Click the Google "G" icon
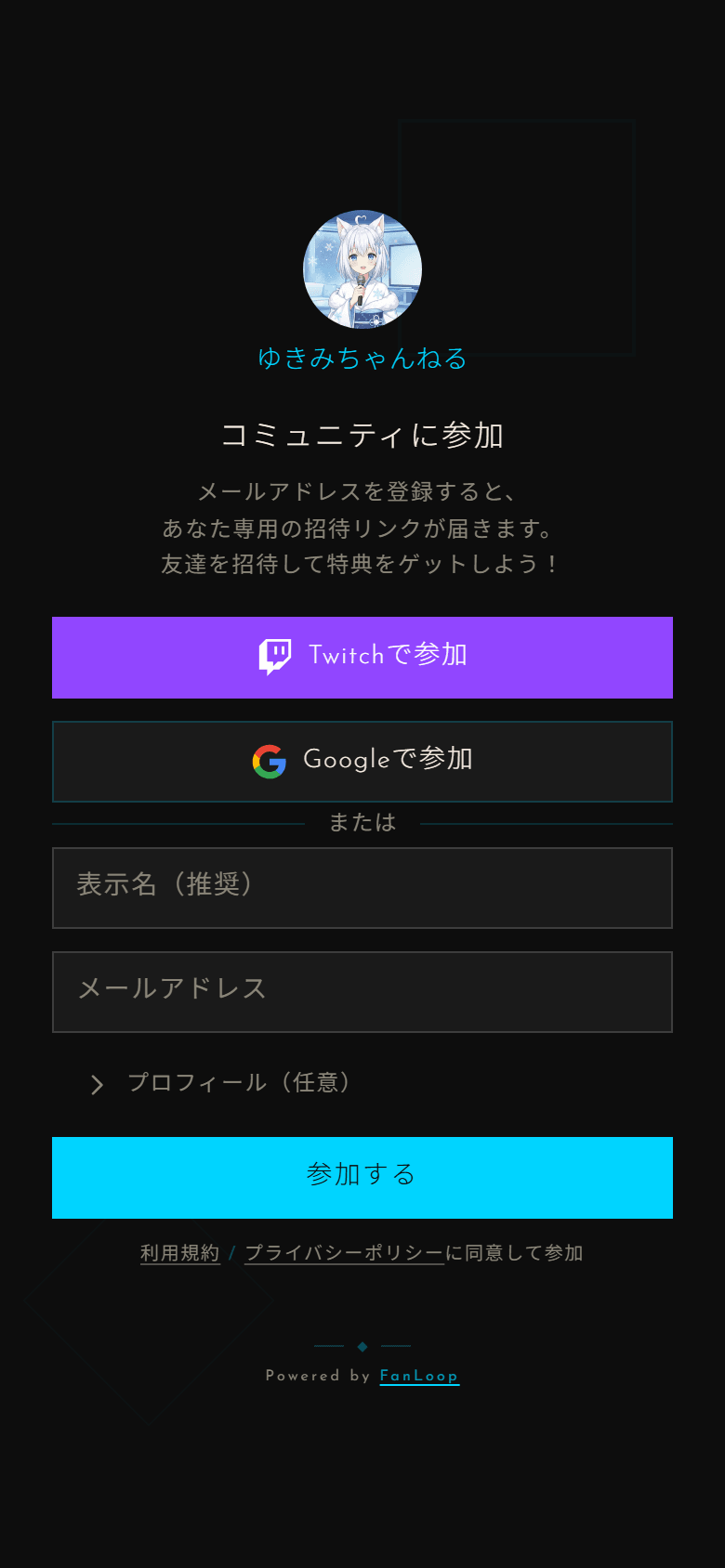725x1568 pixels. [269, 761]
